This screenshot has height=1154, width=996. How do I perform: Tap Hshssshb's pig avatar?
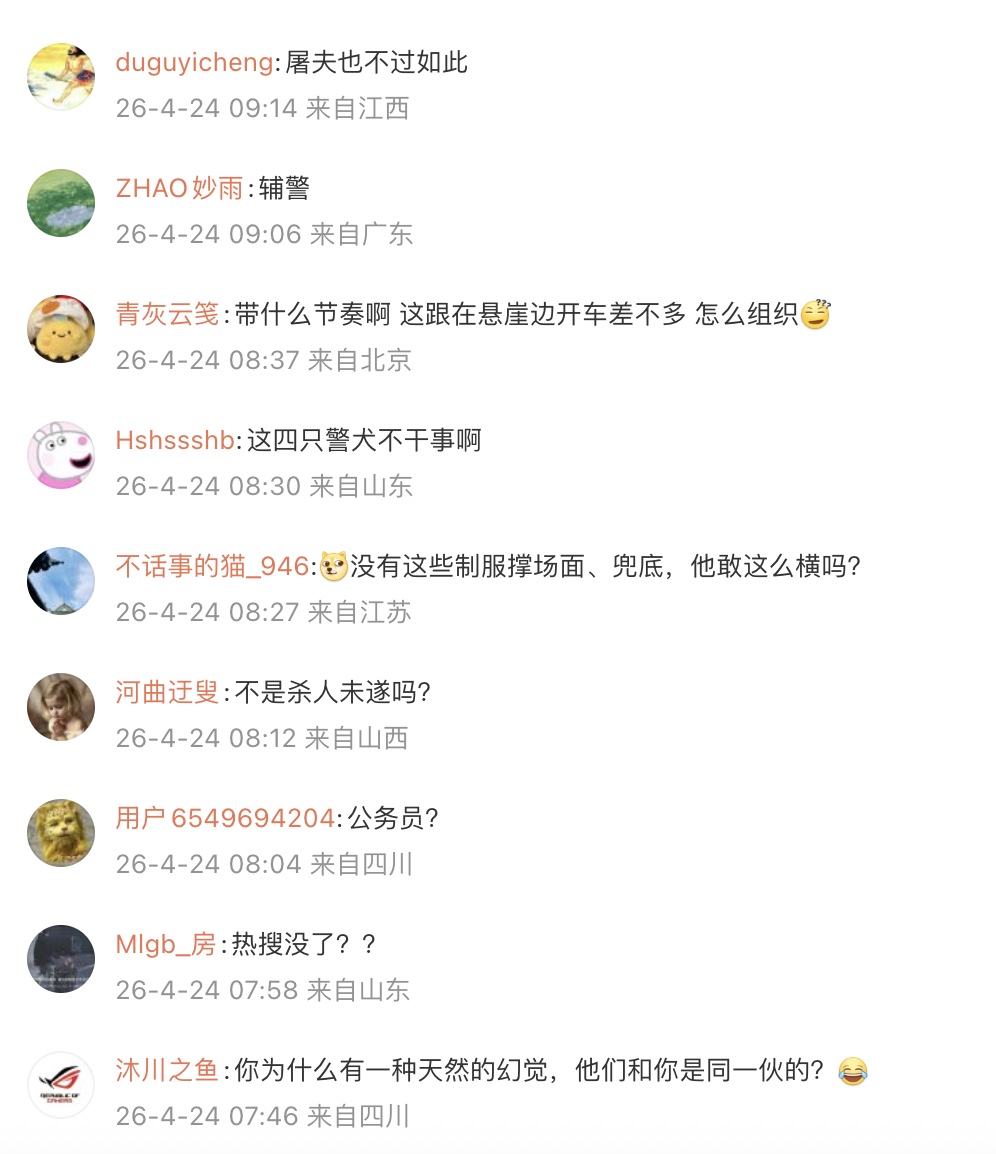pyautogui.click(x=61, y=455)
